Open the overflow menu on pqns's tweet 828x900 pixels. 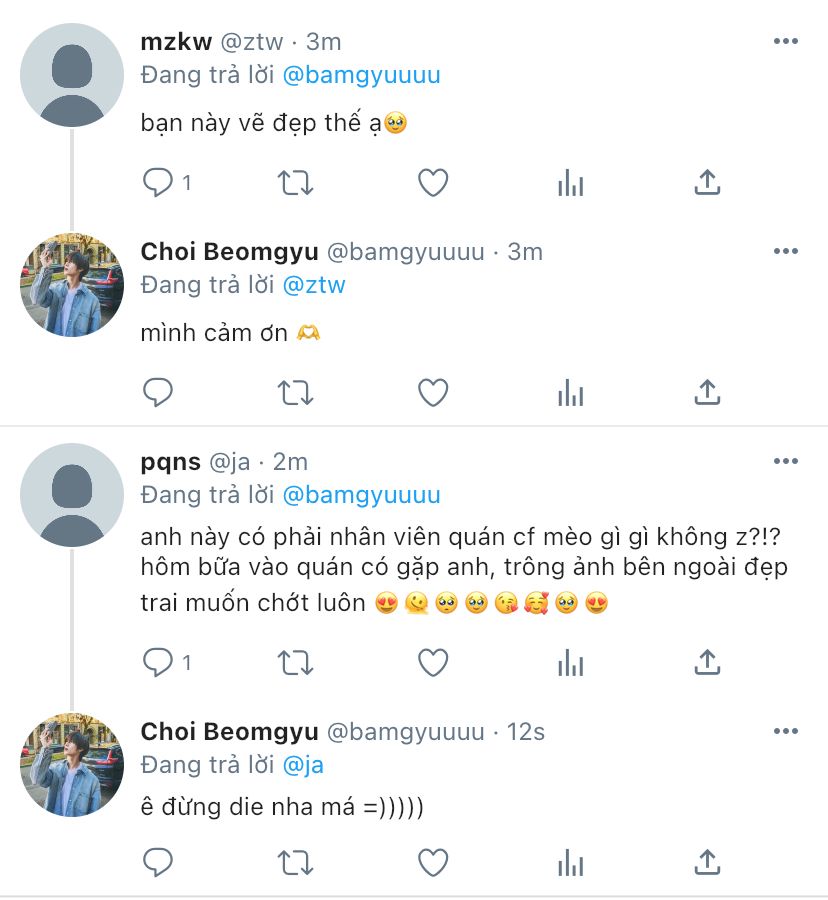[786, 461]
